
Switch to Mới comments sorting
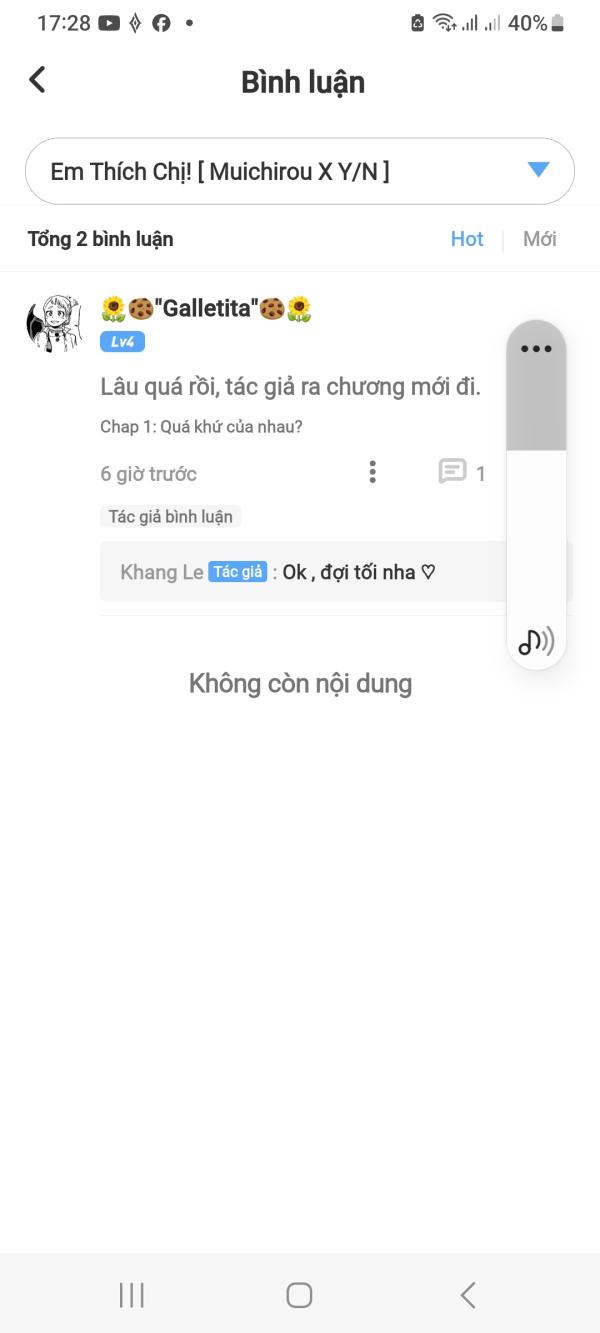[x=539, y=239]
